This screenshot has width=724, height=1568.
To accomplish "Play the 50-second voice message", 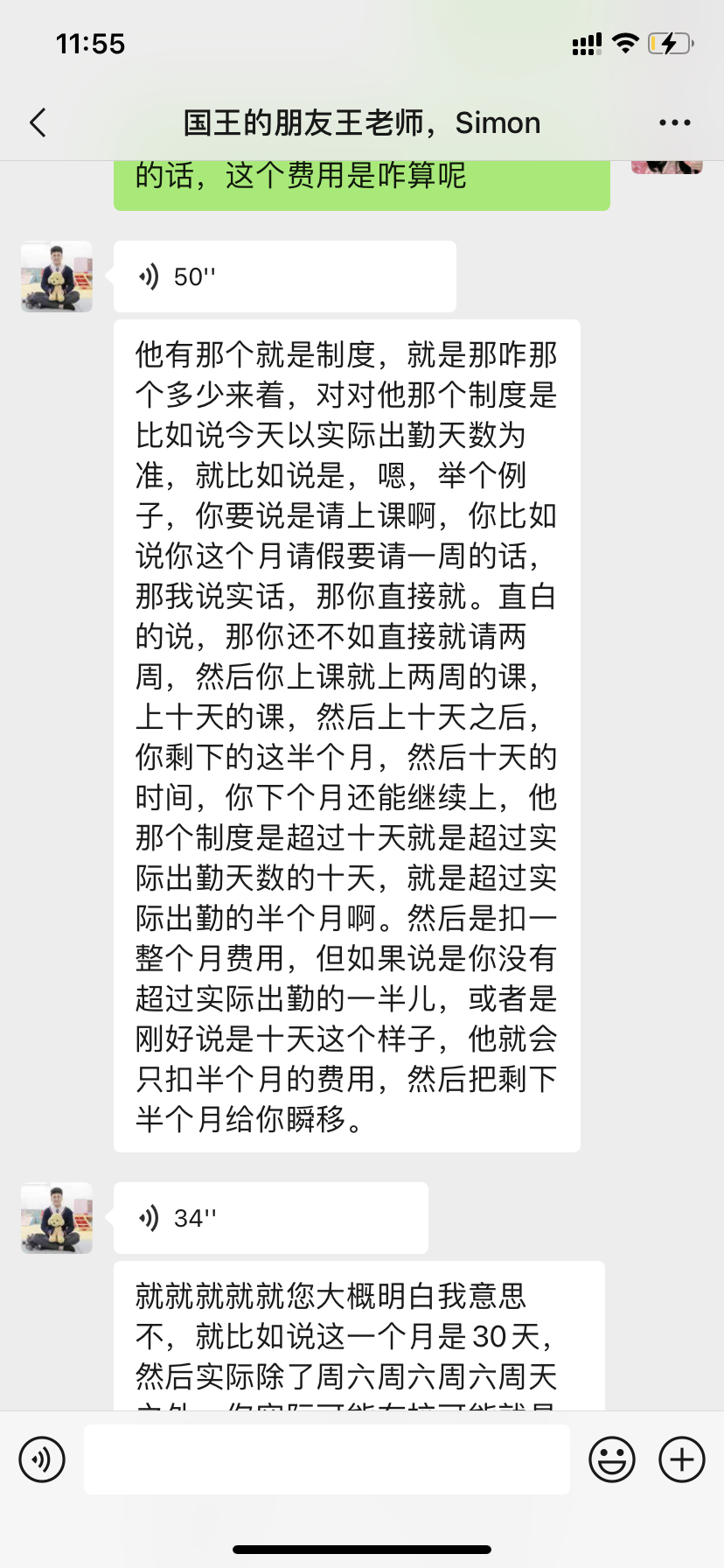I will click(x=284, y=276).
